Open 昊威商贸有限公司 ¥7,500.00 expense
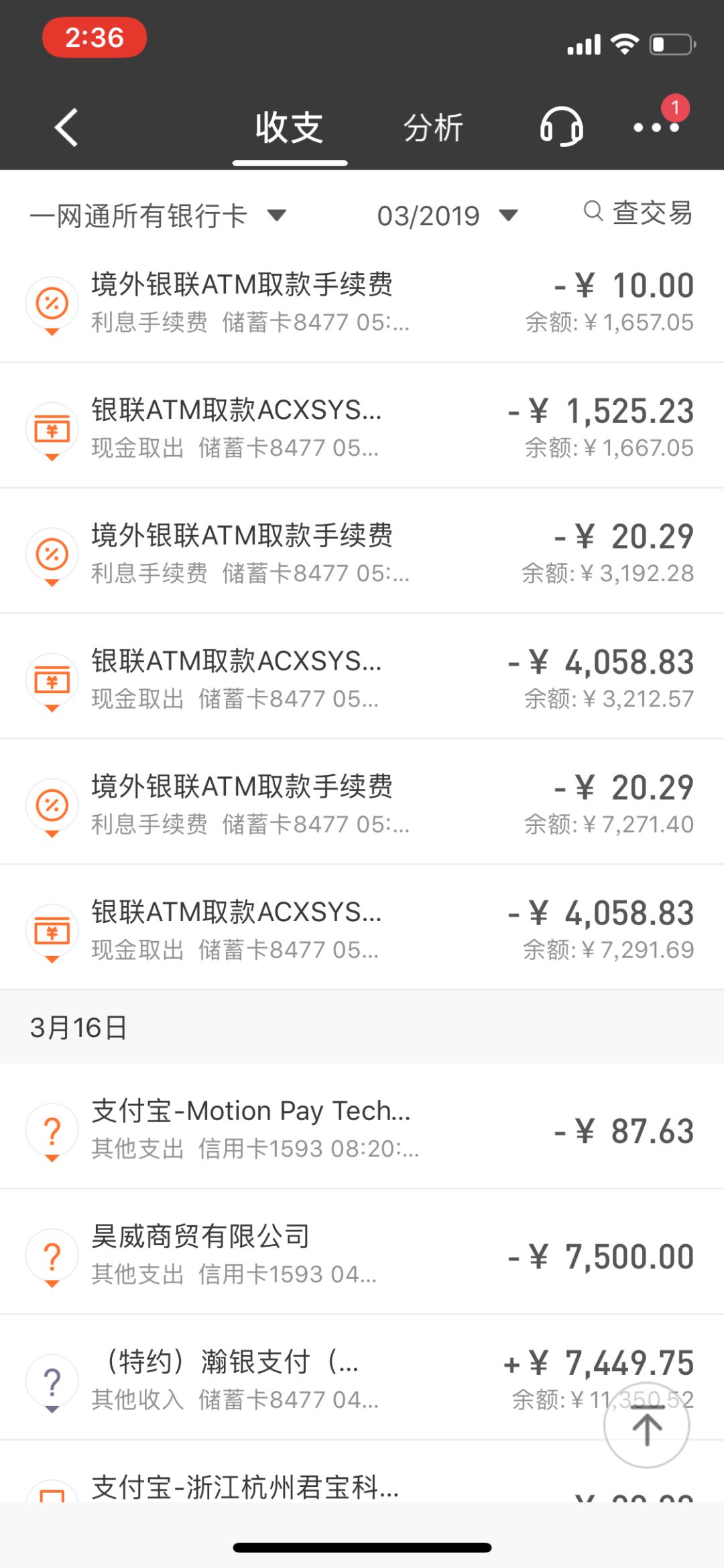This screenshot has height=1568, width=724. 362,1252
